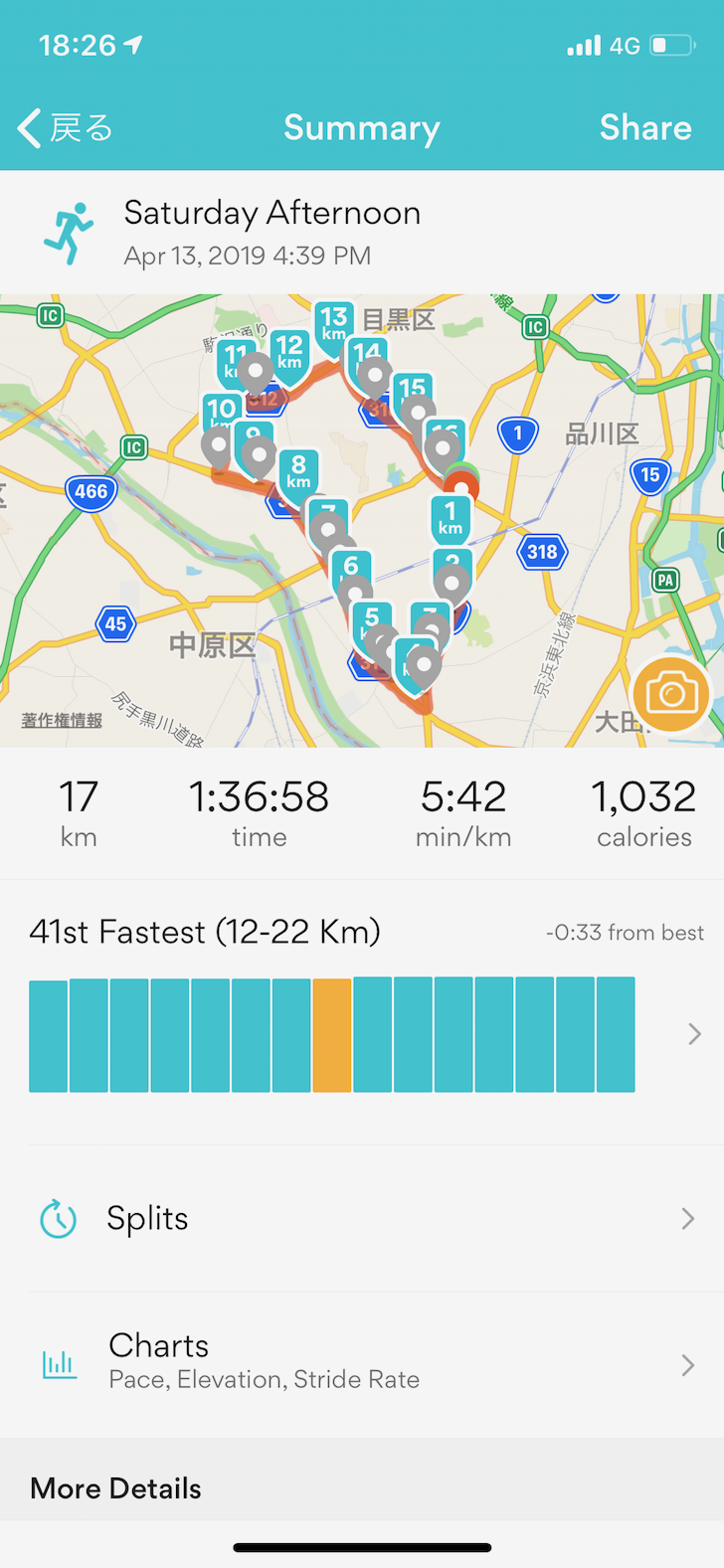This screenshot has width=724, height=1568.
Task: Share this run summary
Action: [645, 128]
